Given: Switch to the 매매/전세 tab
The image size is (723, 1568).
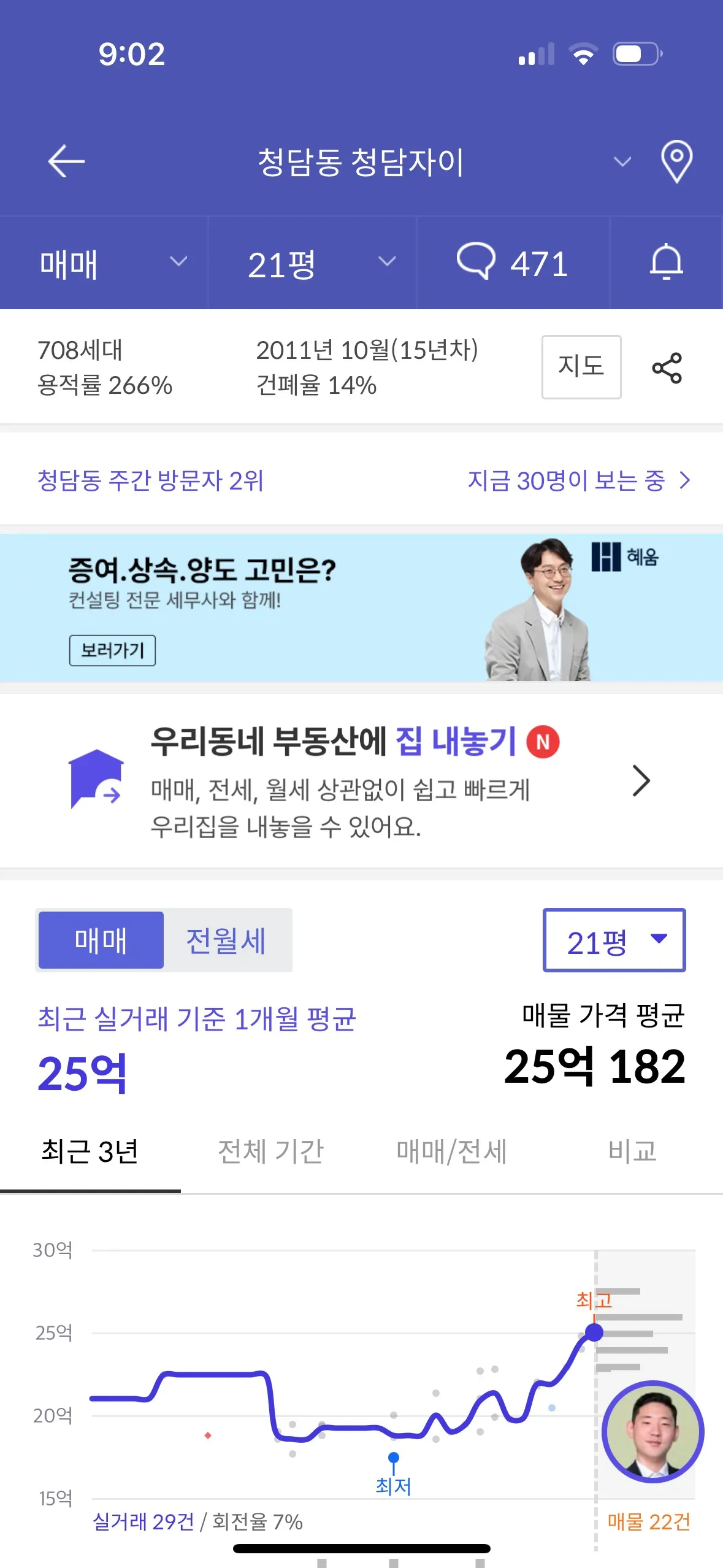Looking at the screenshot, I should tap(451, 1151).
